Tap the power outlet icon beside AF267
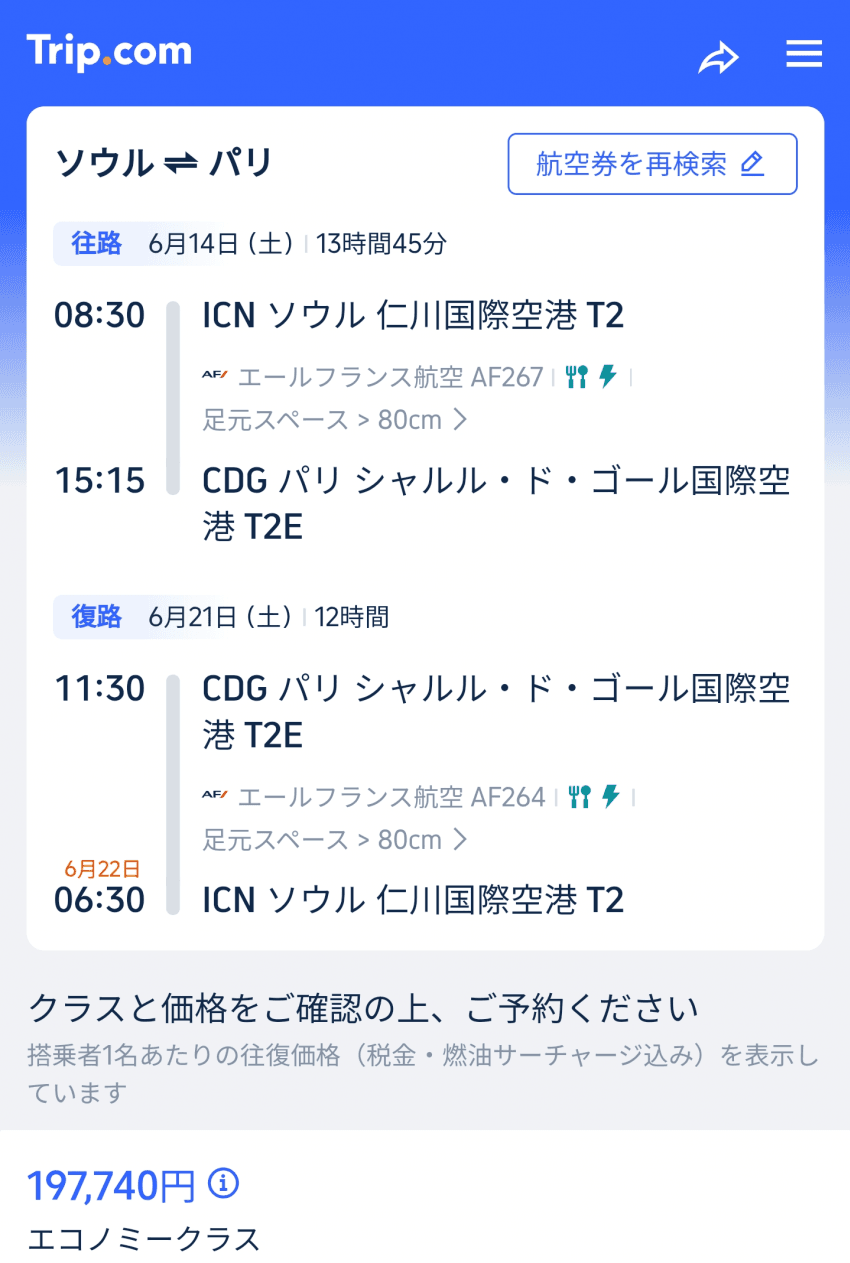850x1263 pixels. [x=609, y=377]
